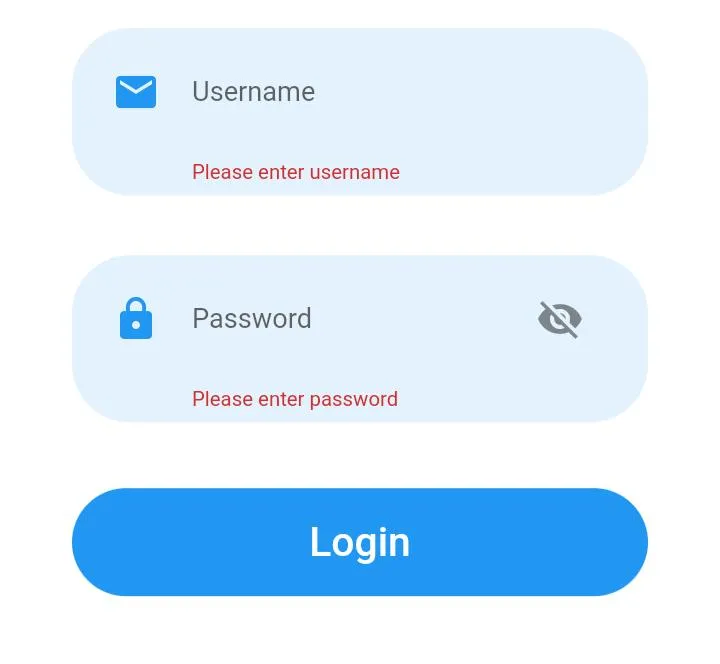Toggle password visibility eye icon

click(560, 319)
